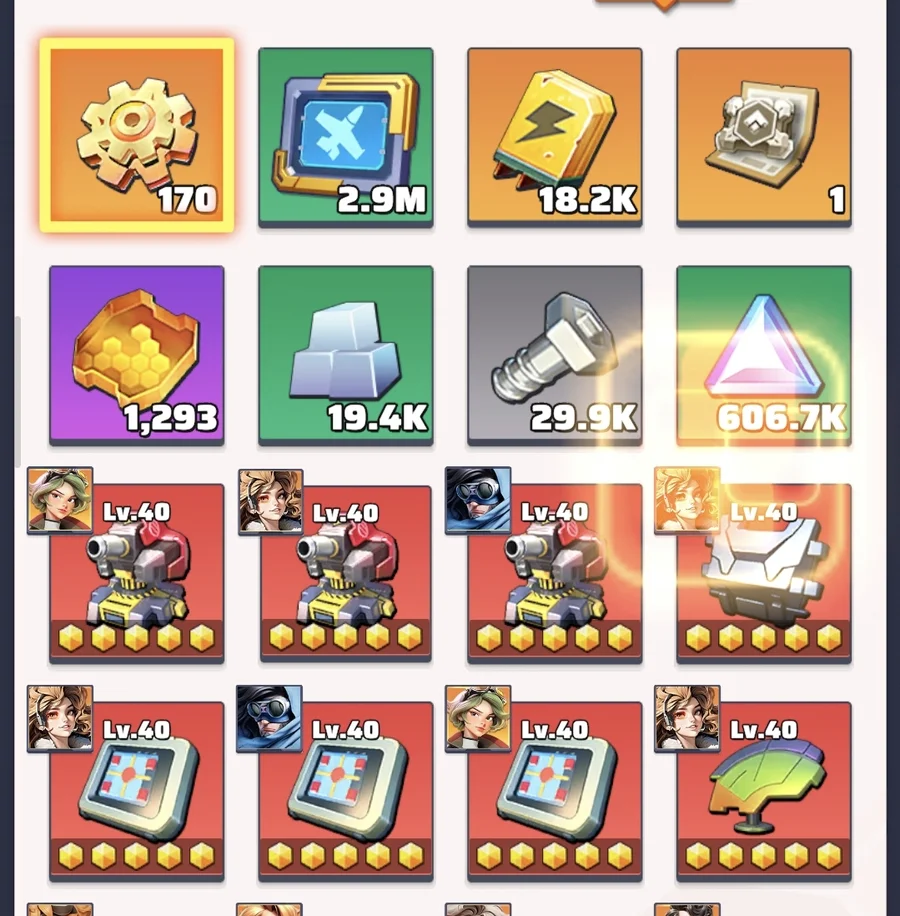Open the golden honeycomb item showing 1,293
The image size is (900, 916).
coord(137,355)
